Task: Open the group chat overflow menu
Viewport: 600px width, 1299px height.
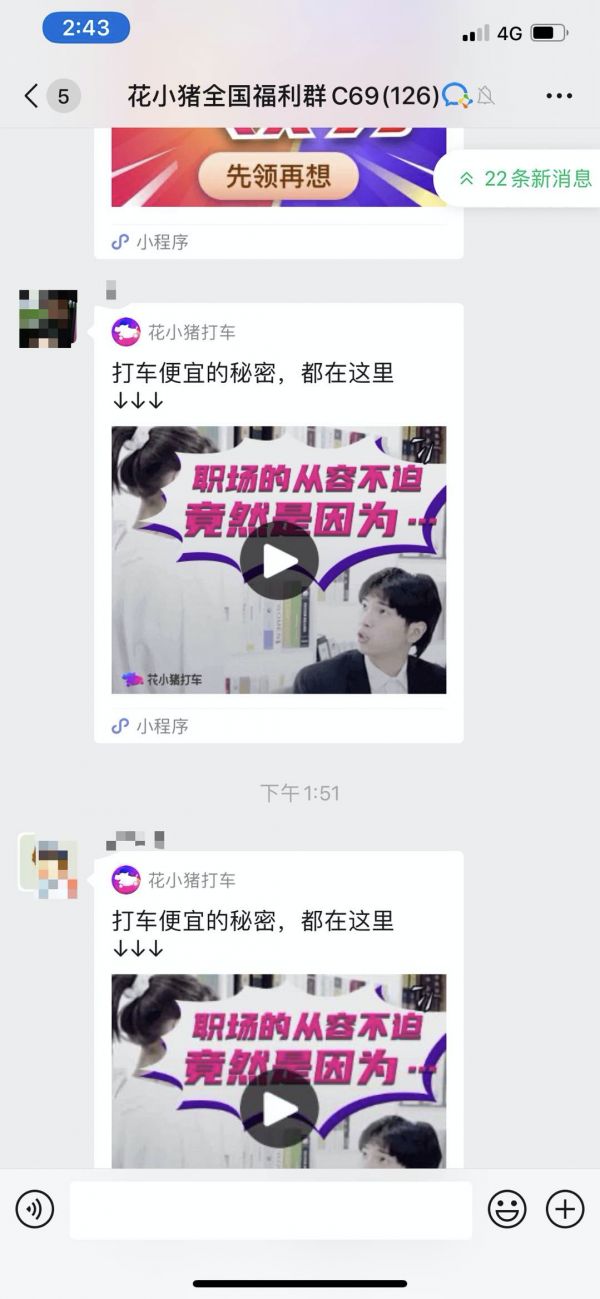Action: click(559, 96)
